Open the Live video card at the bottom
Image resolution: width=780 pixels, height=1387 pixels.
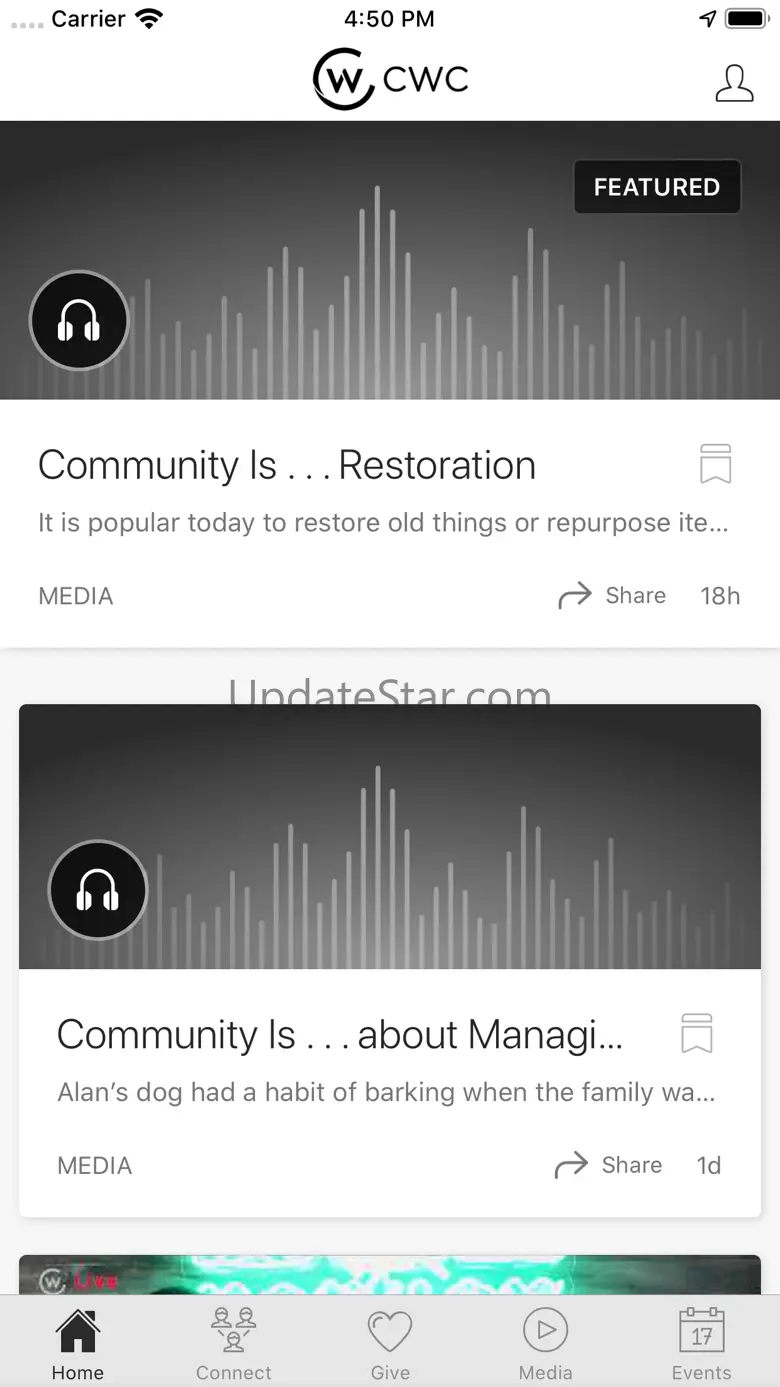click(x=390, y=1275)
